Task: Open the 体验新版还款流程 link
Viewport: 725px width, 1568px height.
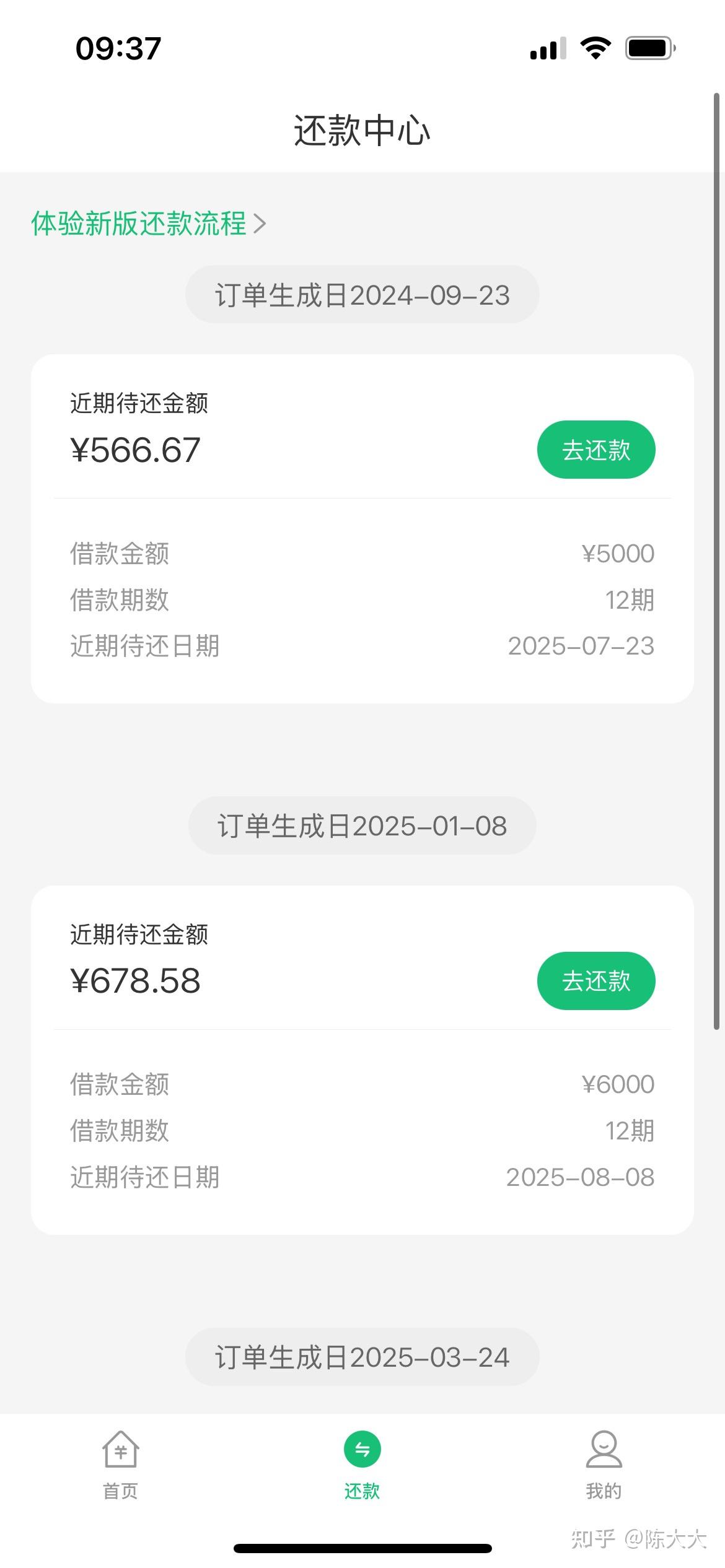Action: click(149, 224)
